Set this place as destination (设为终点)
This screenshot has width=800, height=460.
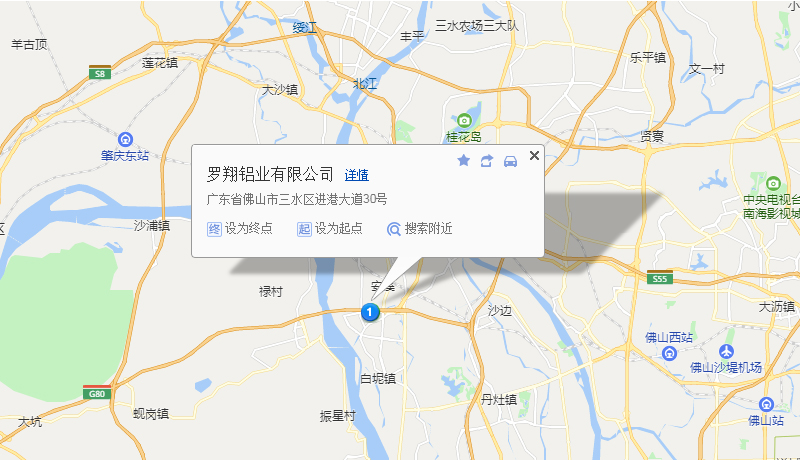tap(240, 228)
